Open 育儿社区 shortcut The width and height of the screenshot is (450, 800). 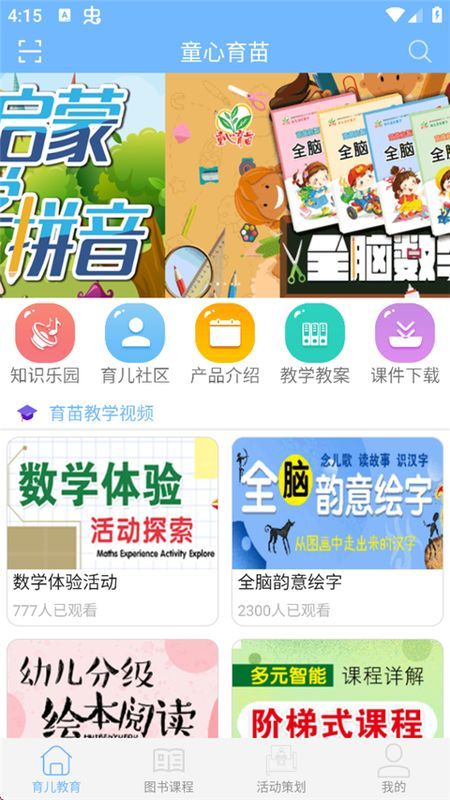(x=135, y=344)
